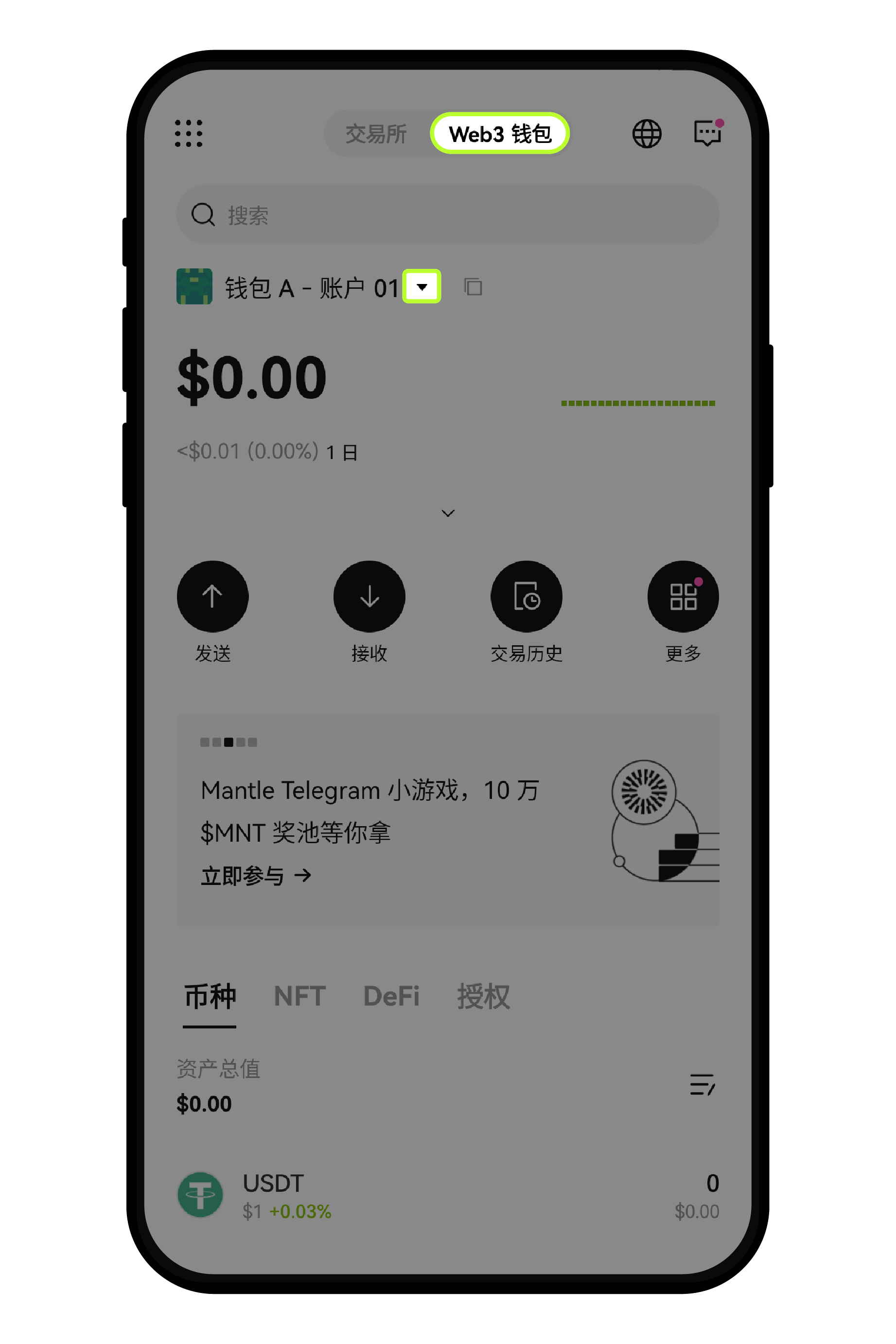Expand the 钱包 A account selector arrow
Viewport: 896px width, 1344px height.
[x=421, y=287]
